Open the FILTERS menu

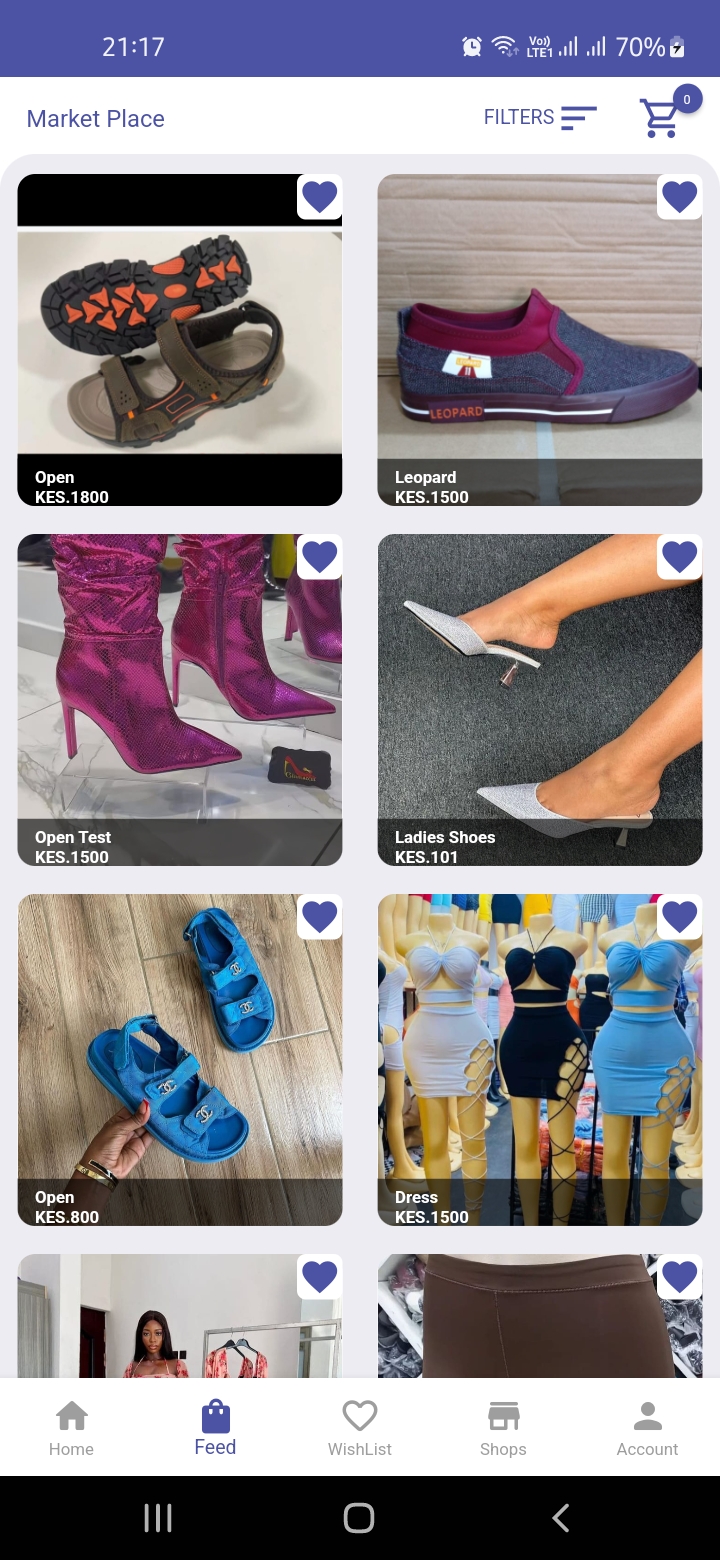540,118
